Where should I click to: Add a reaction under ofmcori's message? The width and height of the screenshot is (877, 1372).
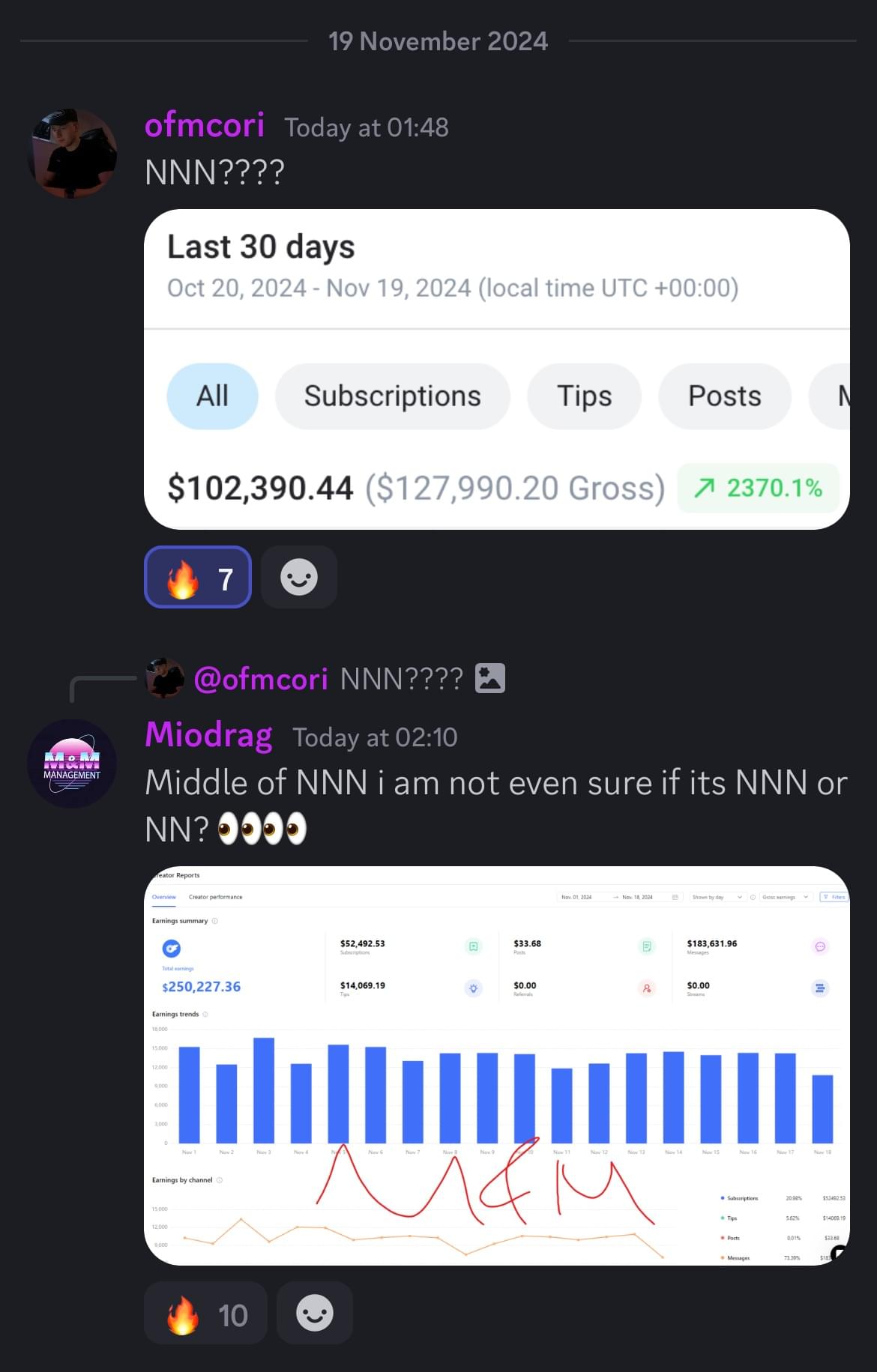coord(298,577)
